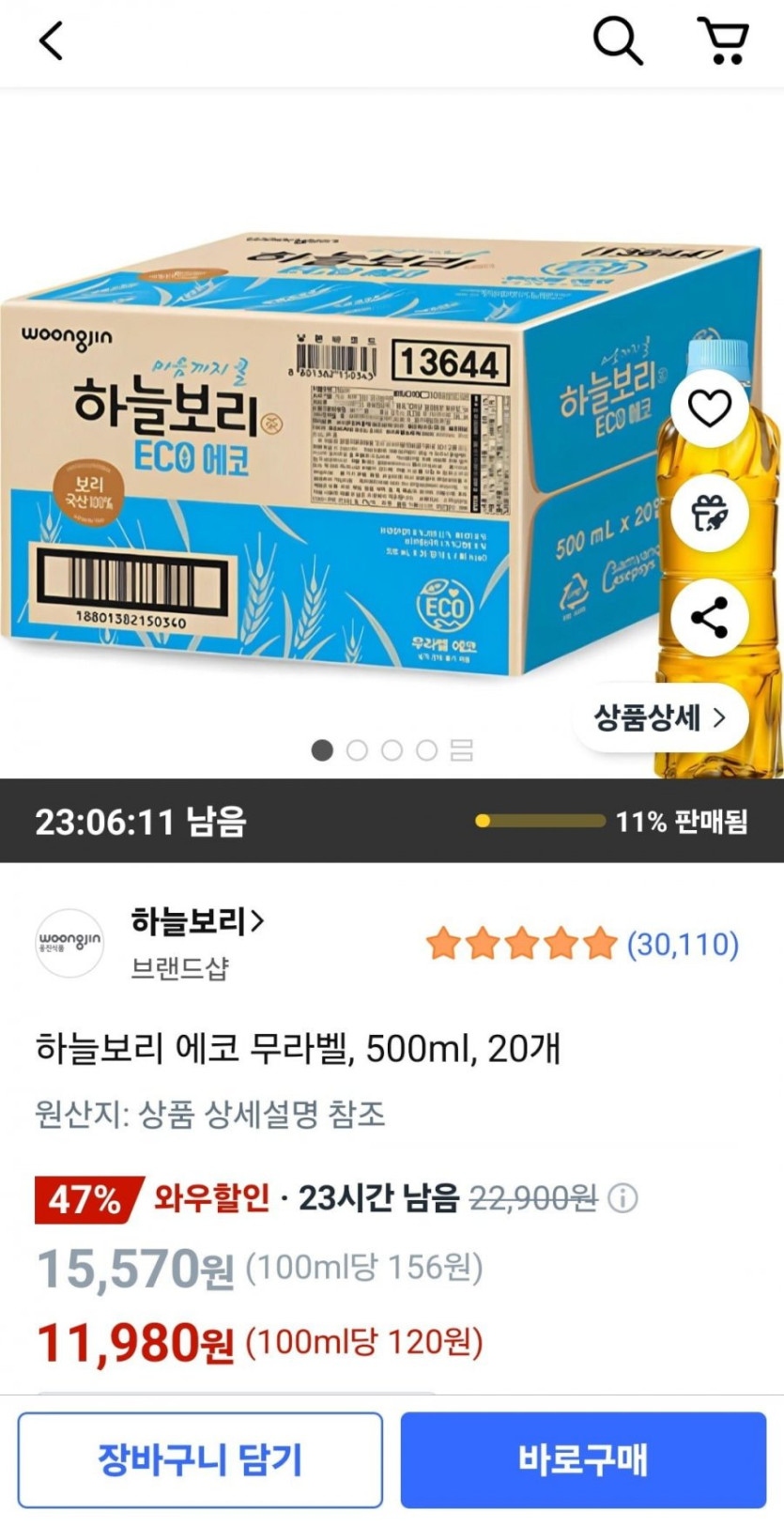The width and height of the screenshot is (784, 1526).
Task: Visit the 하늘보리 brand shop
Action: 197,922
